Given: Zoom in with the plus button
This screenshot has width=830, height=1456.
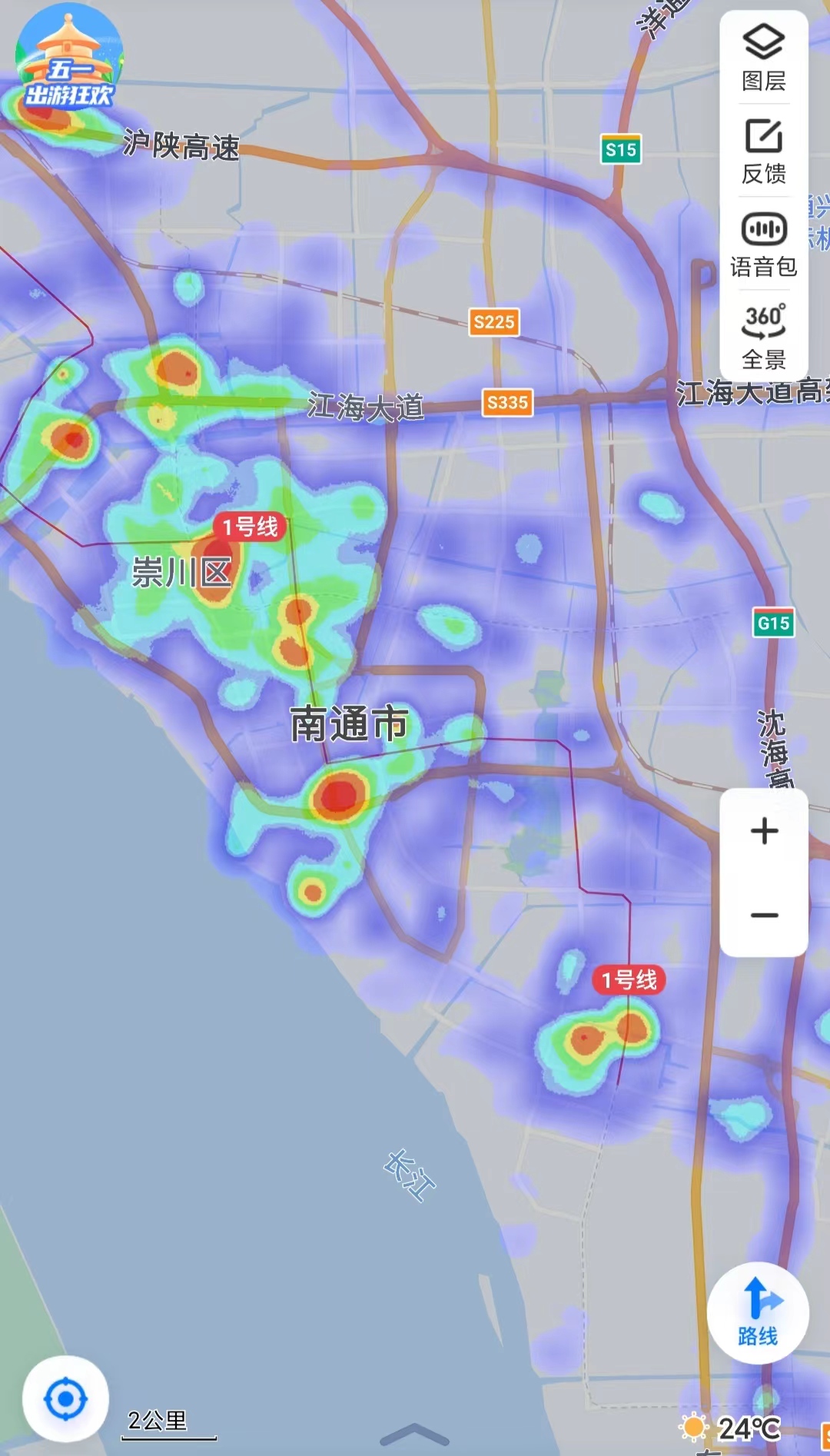Looking at the screenshot, I should [x=764, y=831].
